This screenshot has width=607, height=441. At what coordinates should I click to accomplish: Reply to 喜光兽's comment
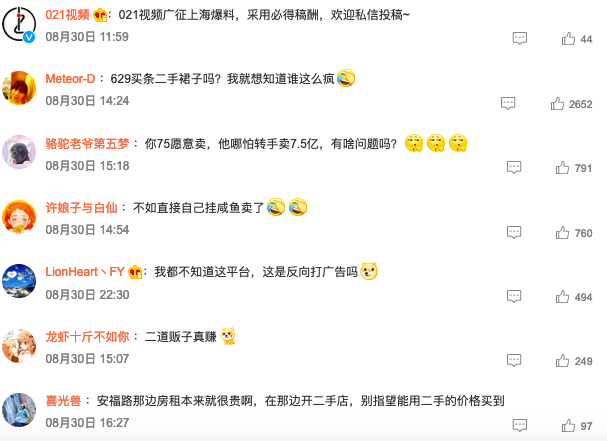tap(519, 426)
